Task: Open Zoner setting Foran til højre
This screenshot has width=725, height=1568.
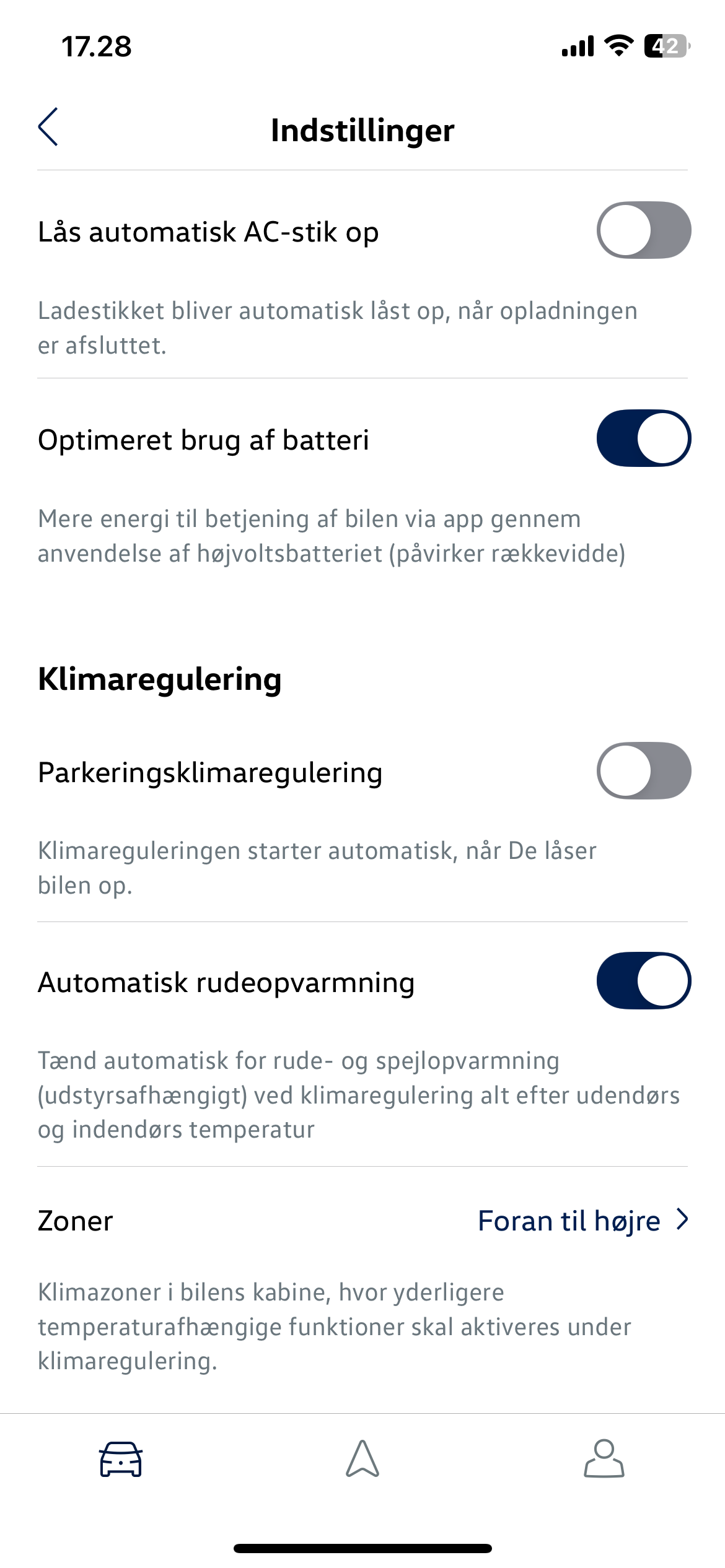Action: tap(582, 1221)
